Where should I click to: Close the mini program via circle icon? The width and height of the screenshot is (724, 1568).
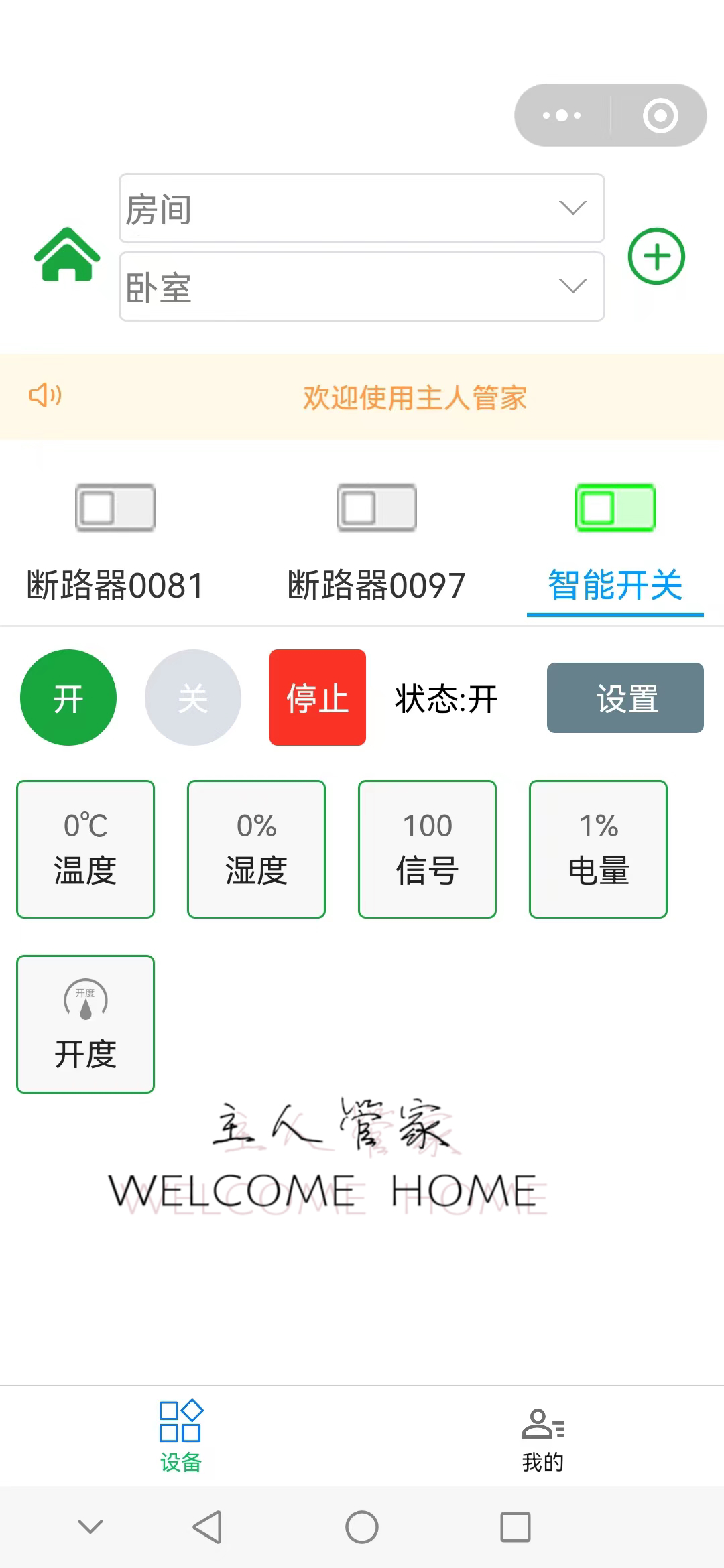pyautogui.click(x=660, y=115)
